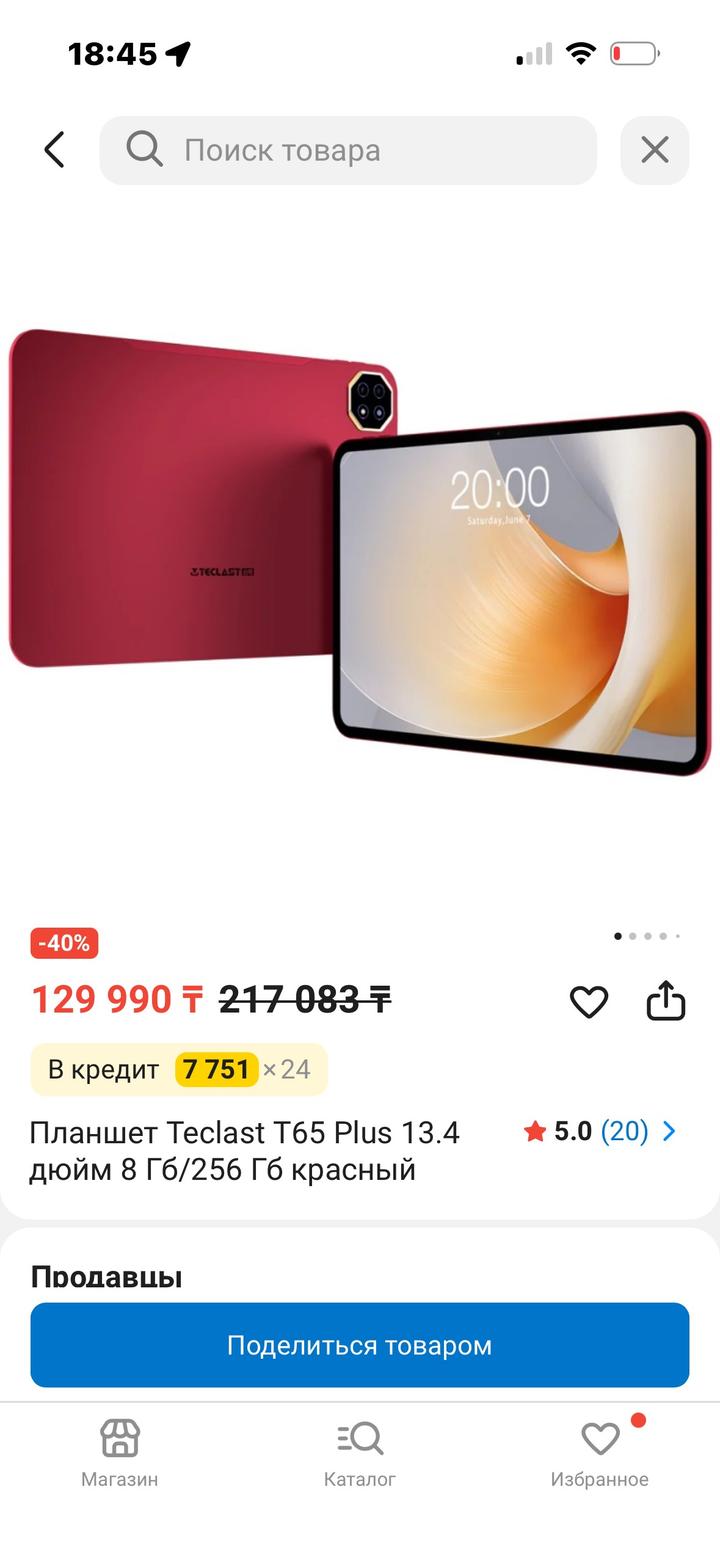
Task: Open the 5.0 (20) reviews link
Action: click(x=600, y=1131)
